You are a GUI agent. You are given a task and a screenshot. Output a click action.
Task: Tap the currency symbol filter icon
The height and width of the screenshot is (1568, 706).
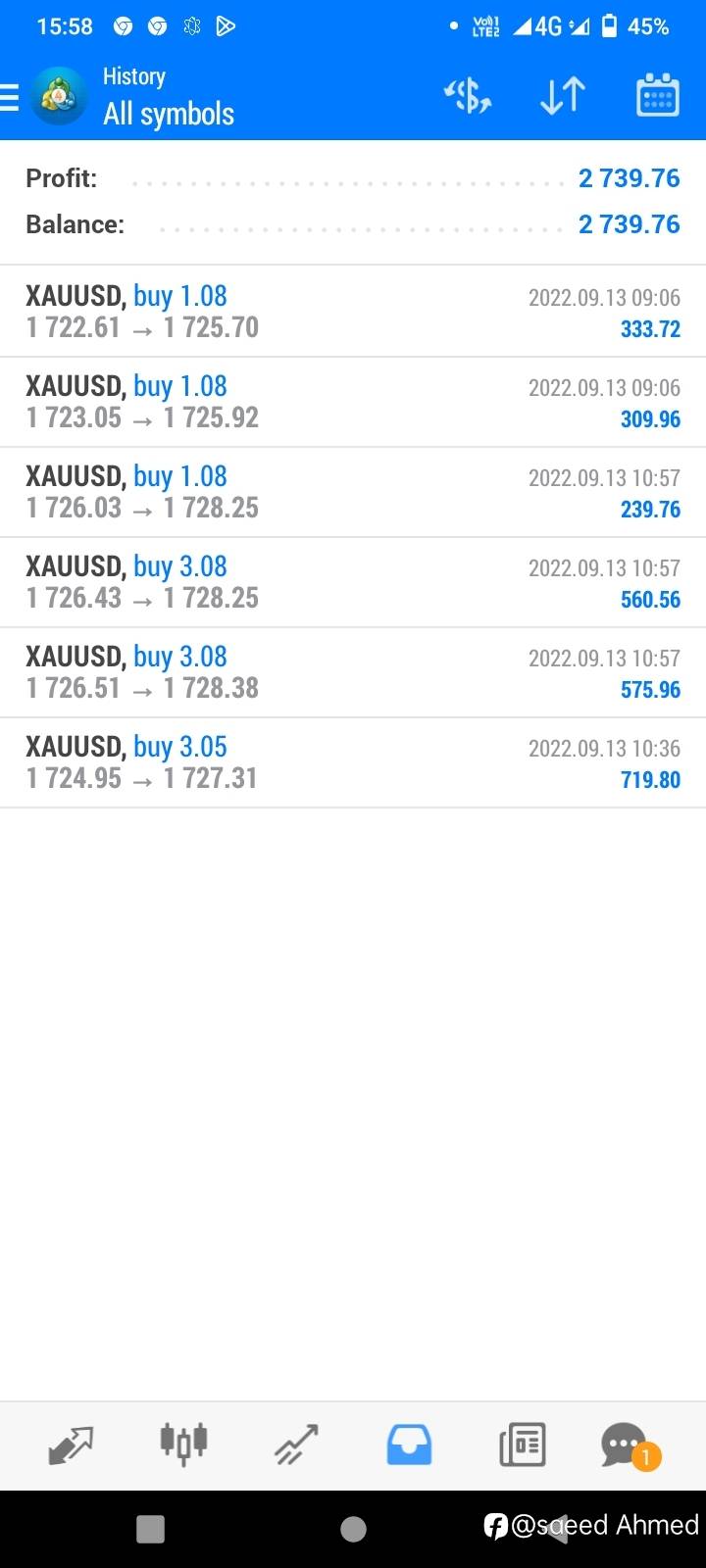click(x=468, y=96)
